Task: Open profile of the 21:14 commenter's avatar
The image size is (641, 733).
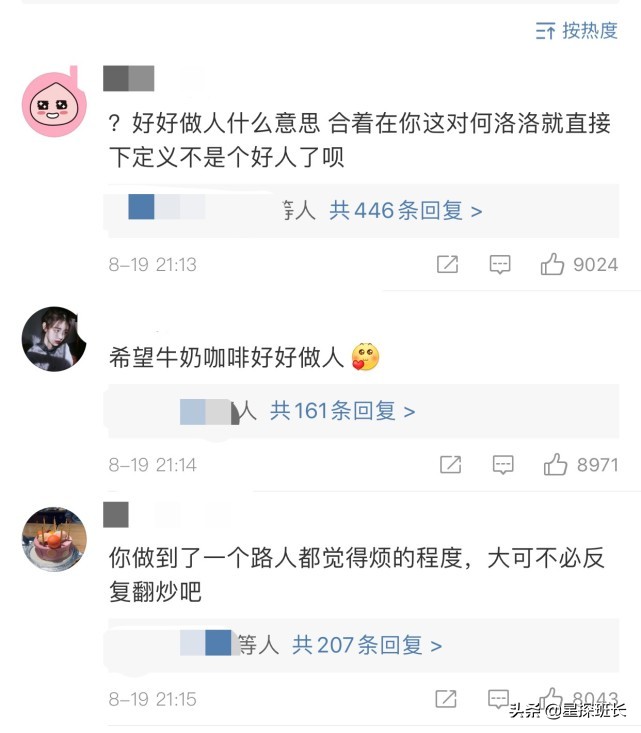Action: click(x=54, y=339)
